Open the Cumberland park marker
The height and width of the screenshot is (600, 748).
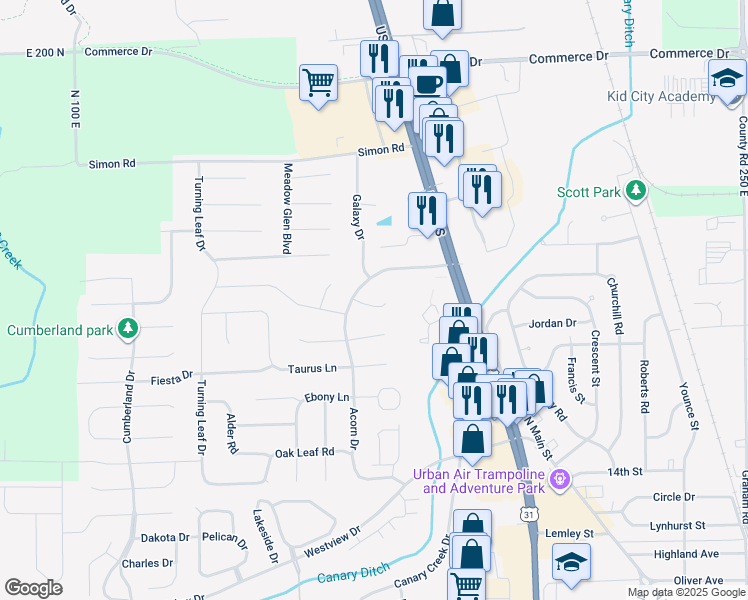(127, 329)
